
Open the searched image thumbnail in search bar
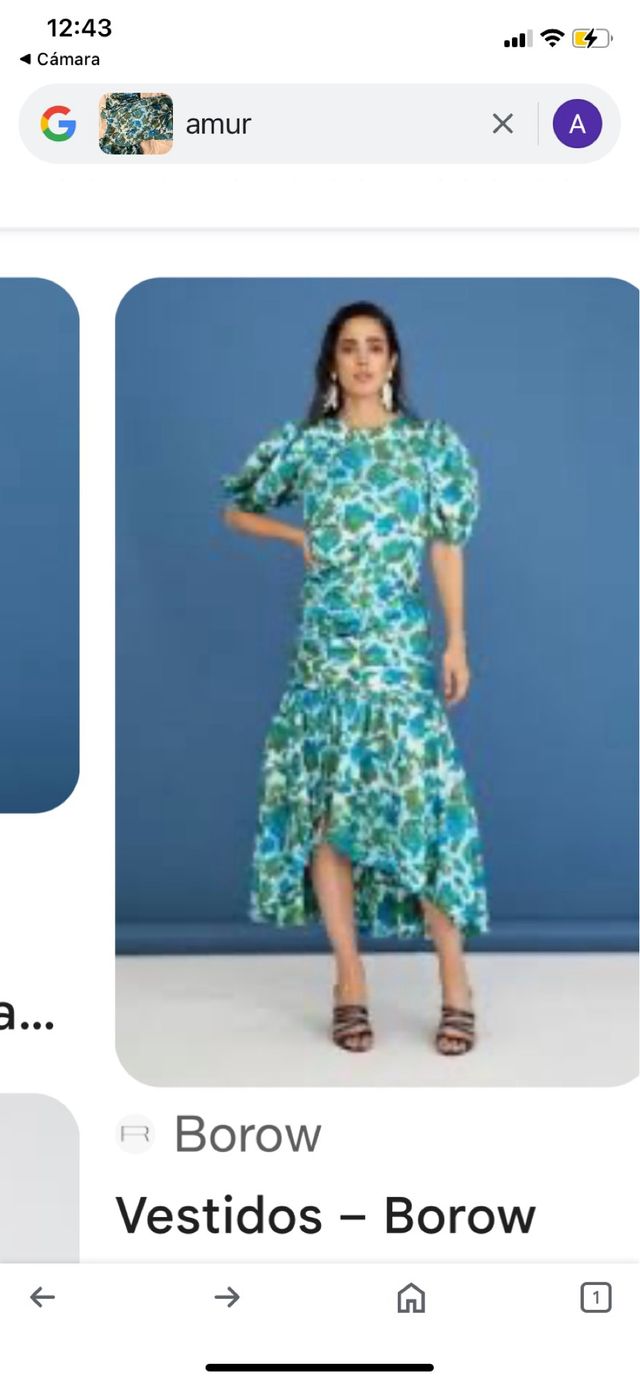[136, 124]
